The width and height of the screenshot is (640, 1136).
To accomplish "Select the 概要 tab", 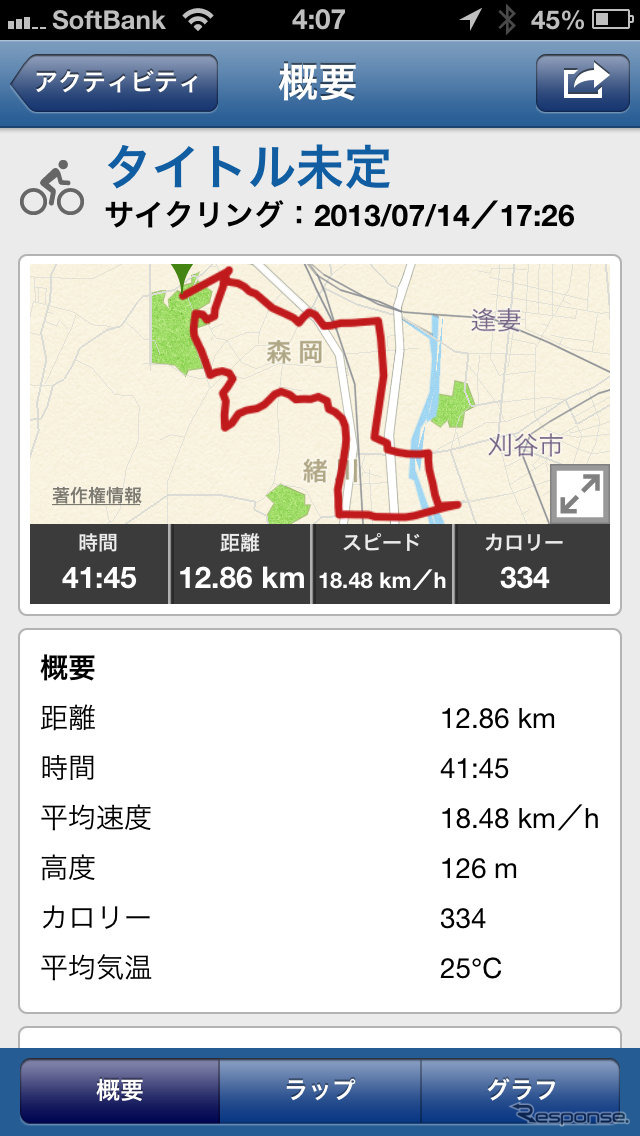I will pyautogui.click(x=120, y=1089).
